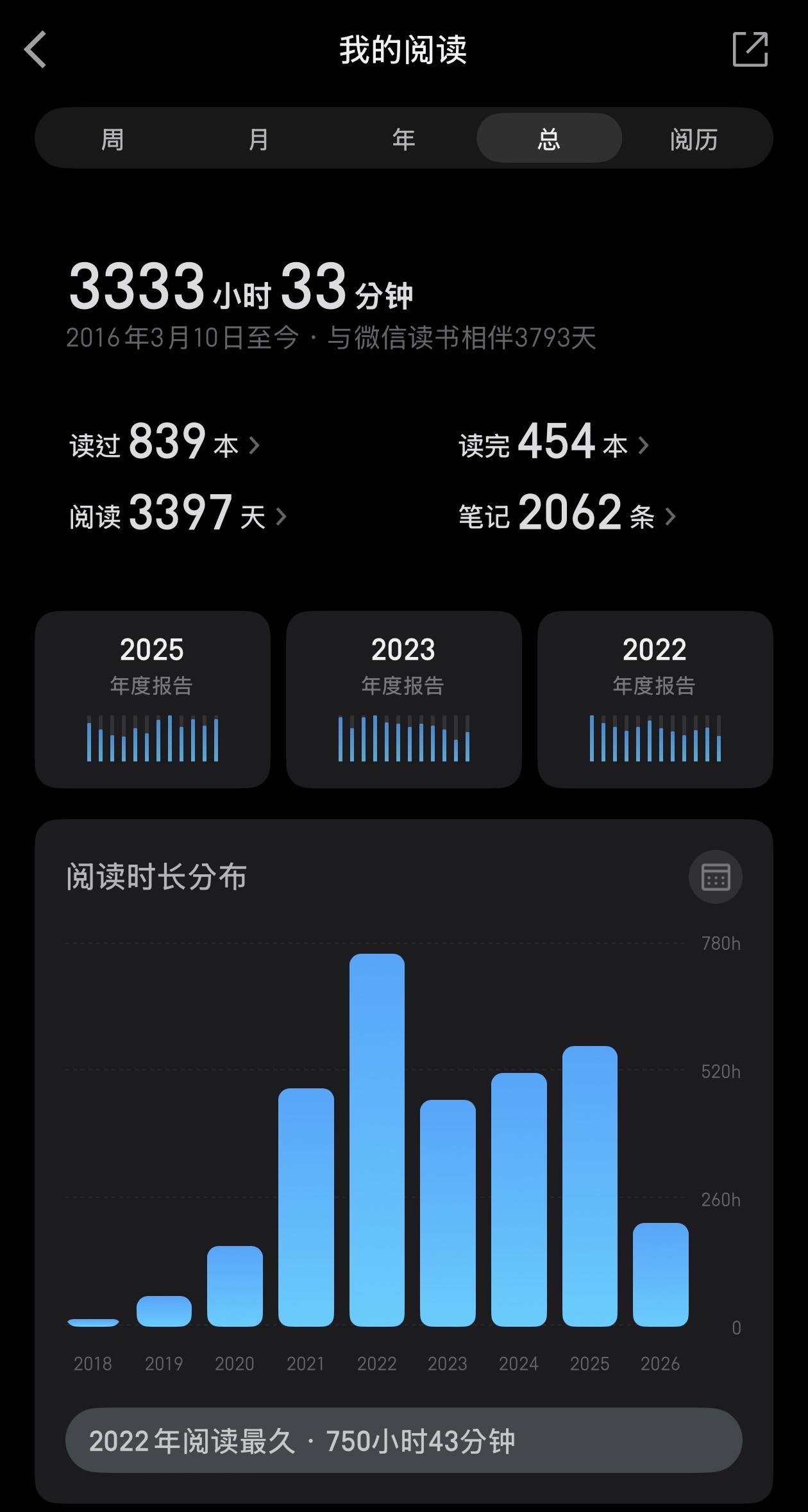This screenshot has height=1512, width=808.
Task: Open the 2025 年度报告 card
Action: coord(153,699)
